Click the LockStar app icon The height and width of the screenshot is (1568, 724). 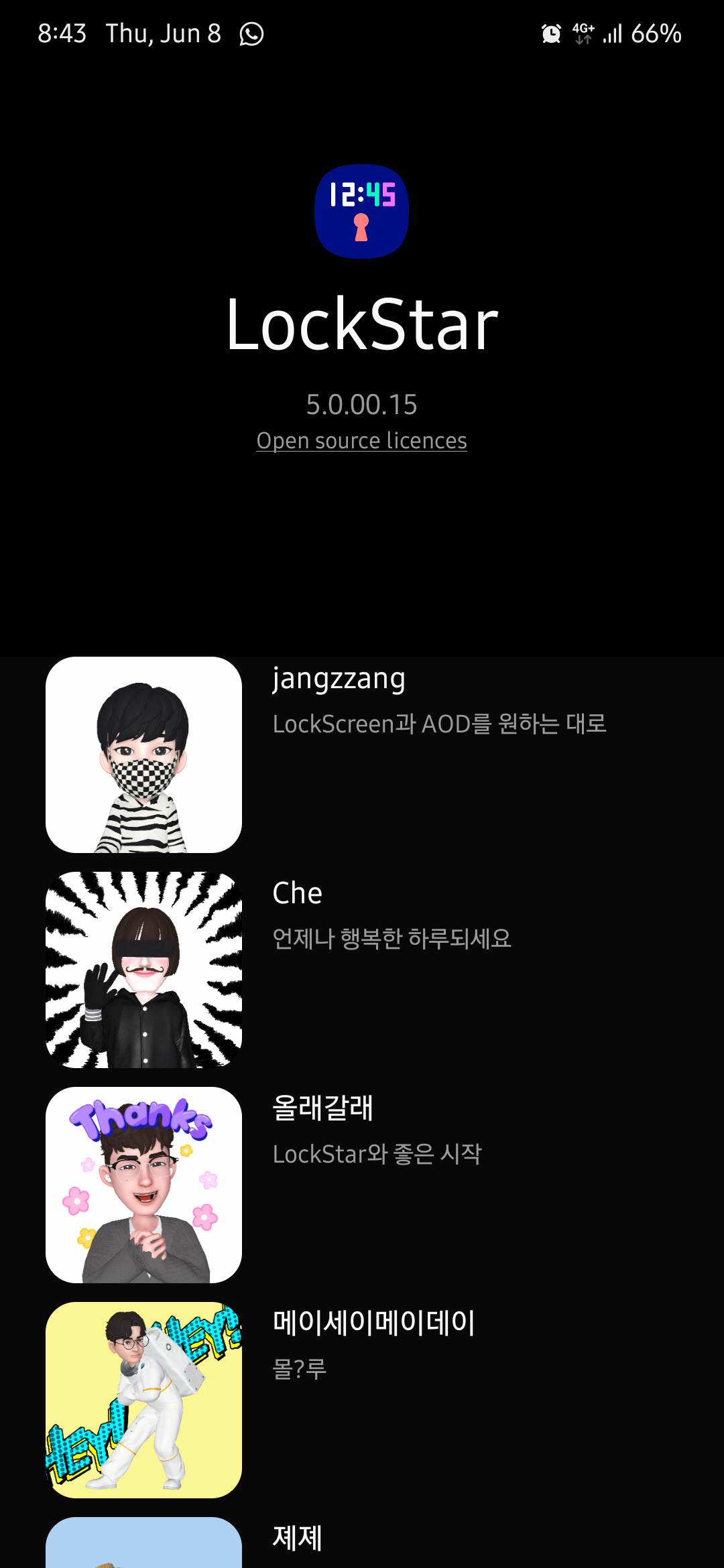362,210
